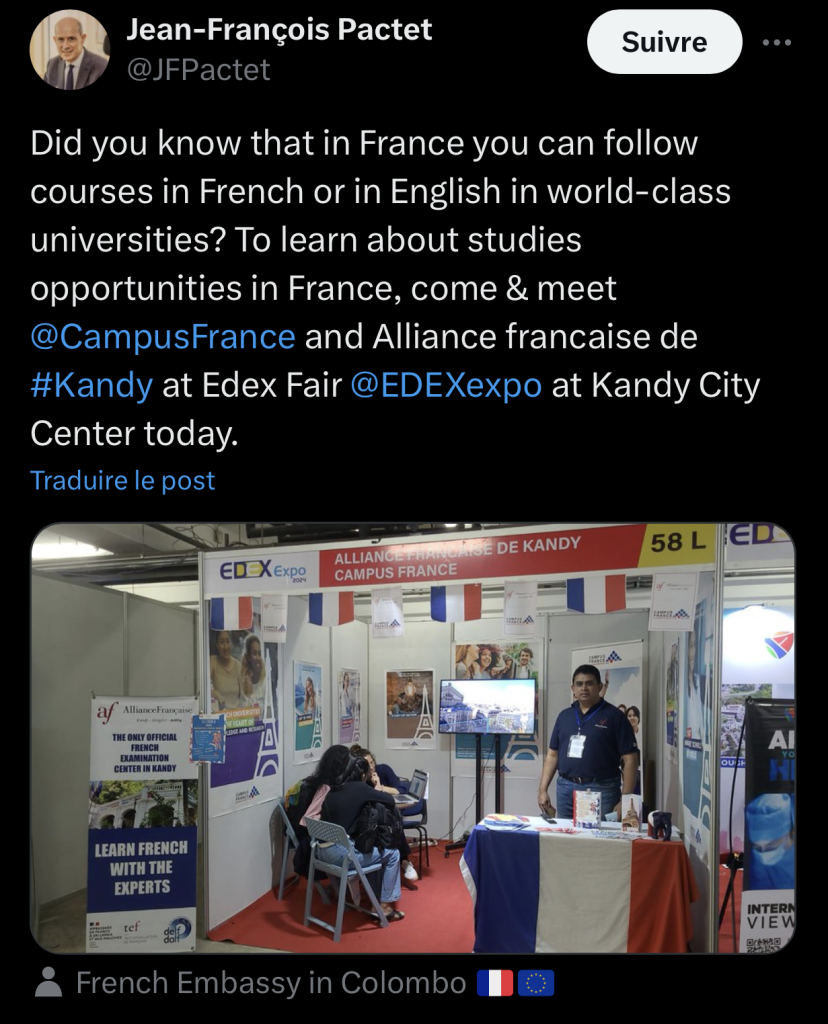The height and width of the screenshot is (1024, 828).
Task: Open the @EDEXexpo mention
Action: [x=446, y=385]
